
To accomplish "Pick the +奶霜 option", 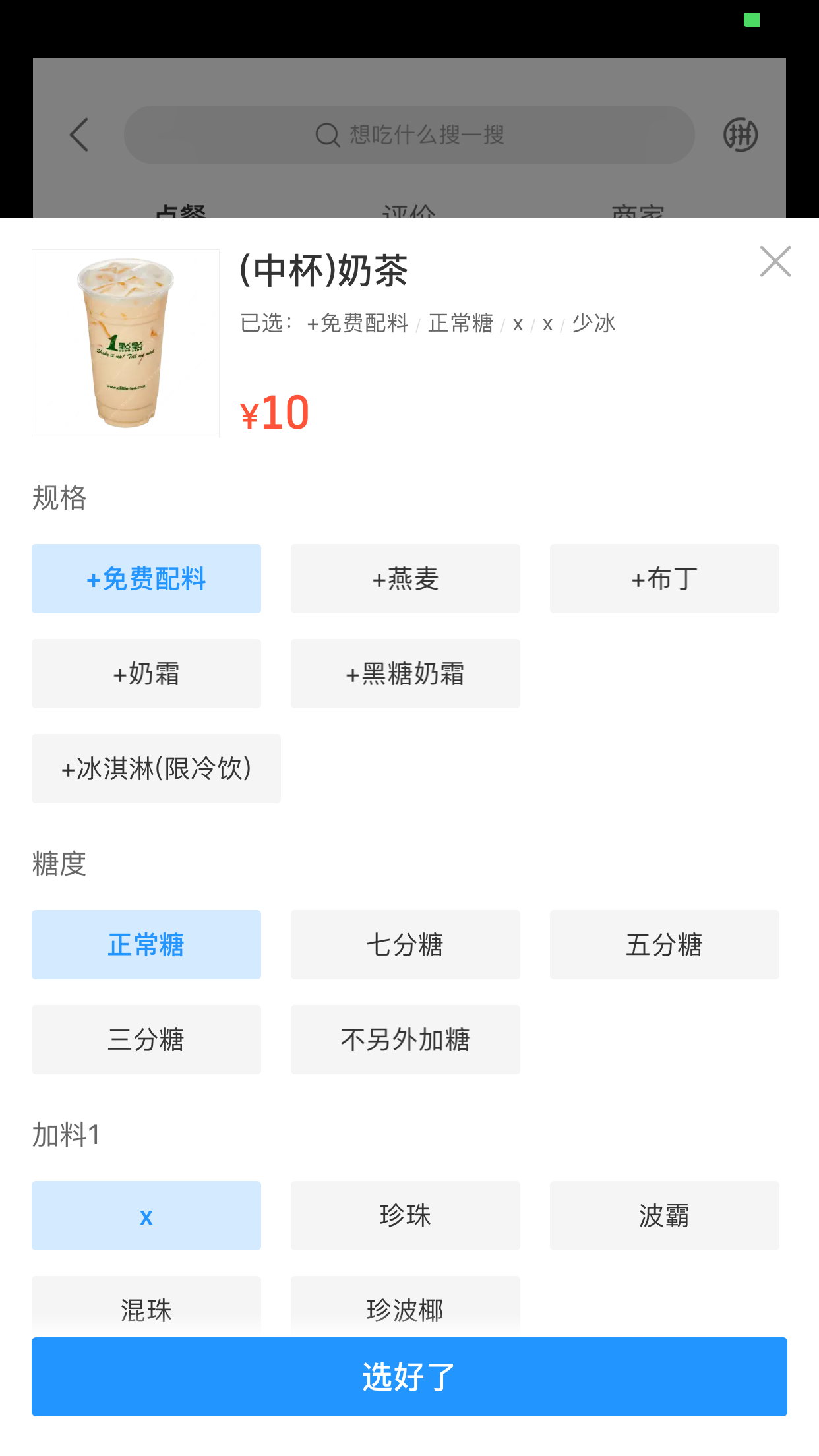I will click(x=146, y=673).
